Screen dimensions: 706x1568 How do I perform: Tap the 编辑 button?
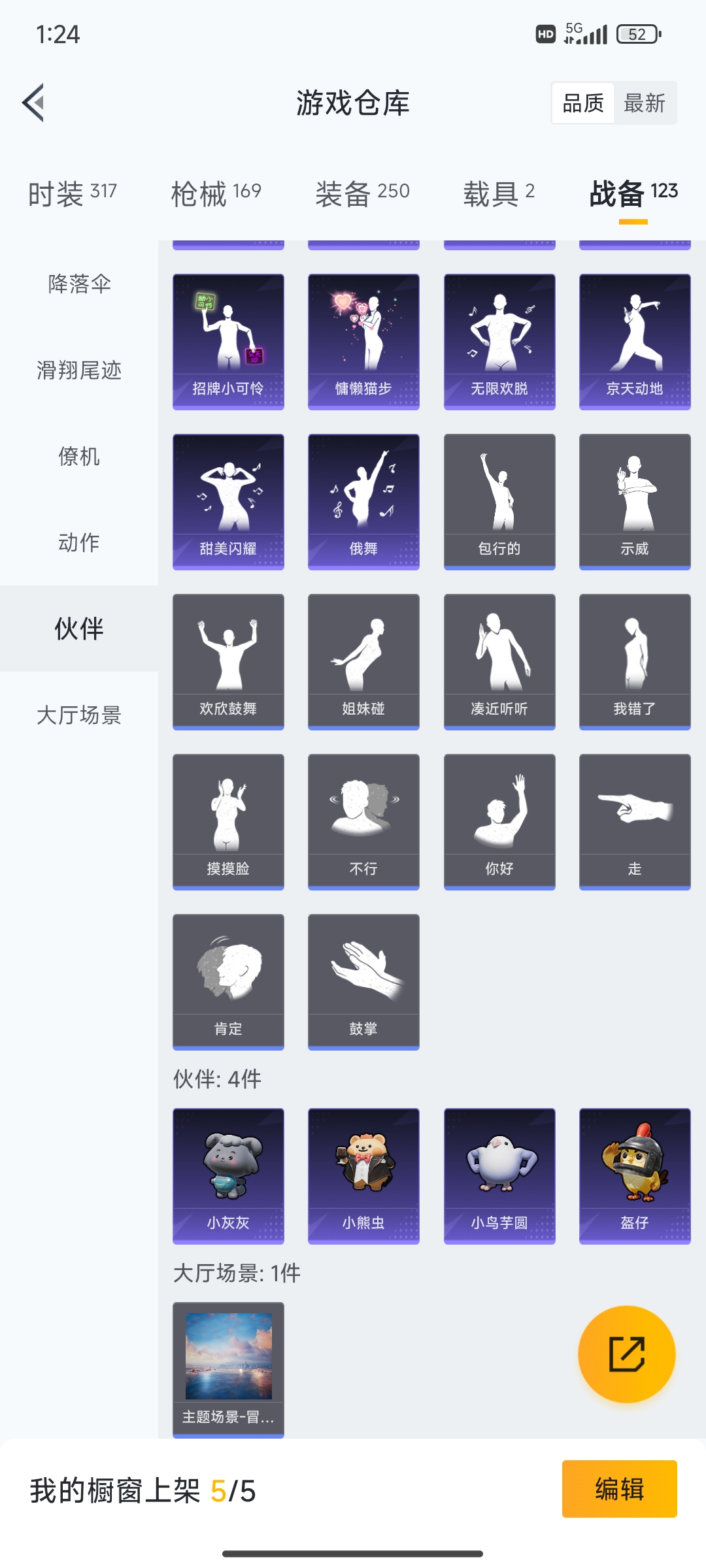click(x=619, y=1489)
